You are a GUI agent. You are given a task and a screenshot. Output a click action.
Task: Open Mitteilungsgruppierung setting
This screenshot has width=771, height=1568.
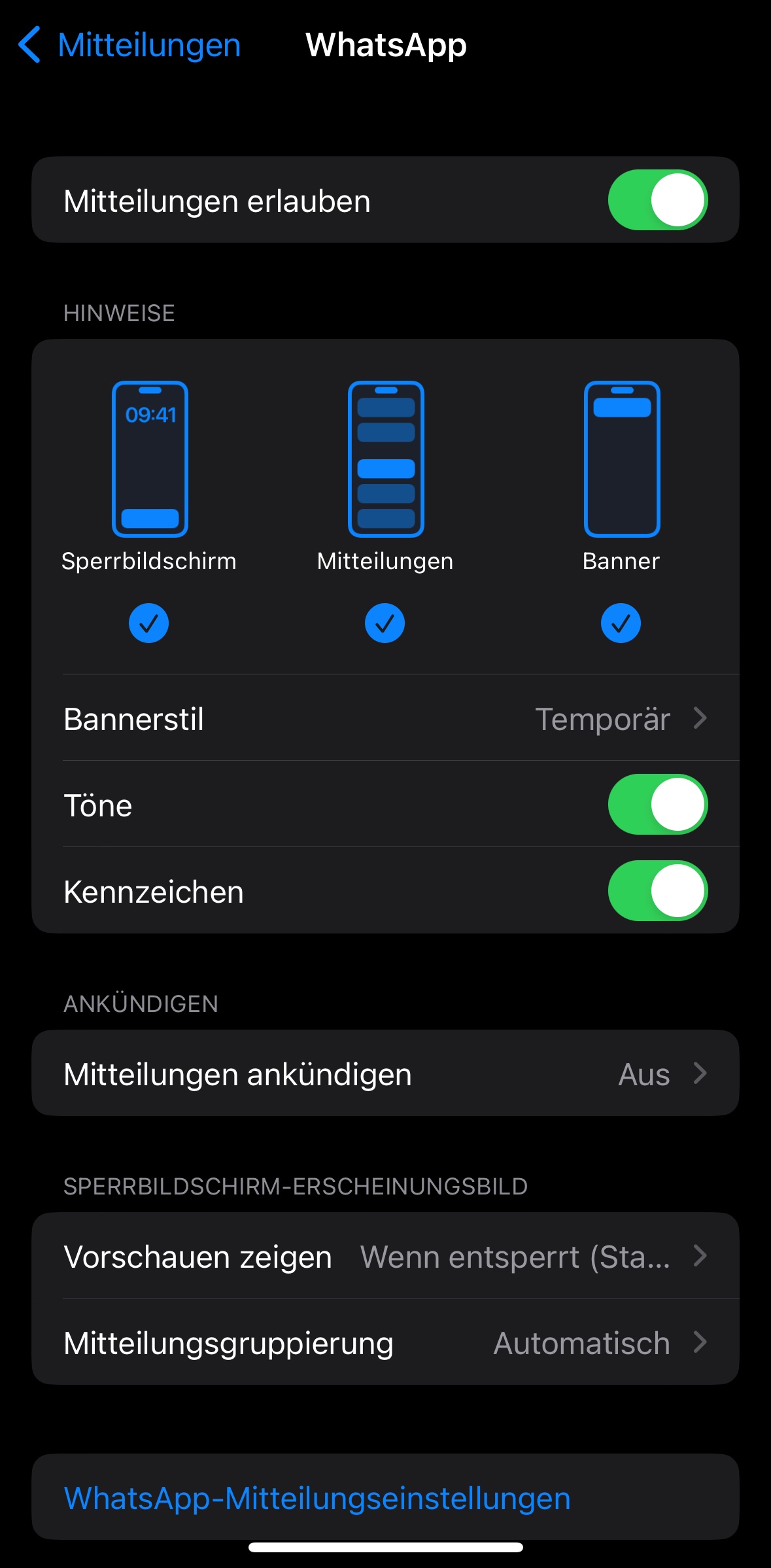[385, 1342]
